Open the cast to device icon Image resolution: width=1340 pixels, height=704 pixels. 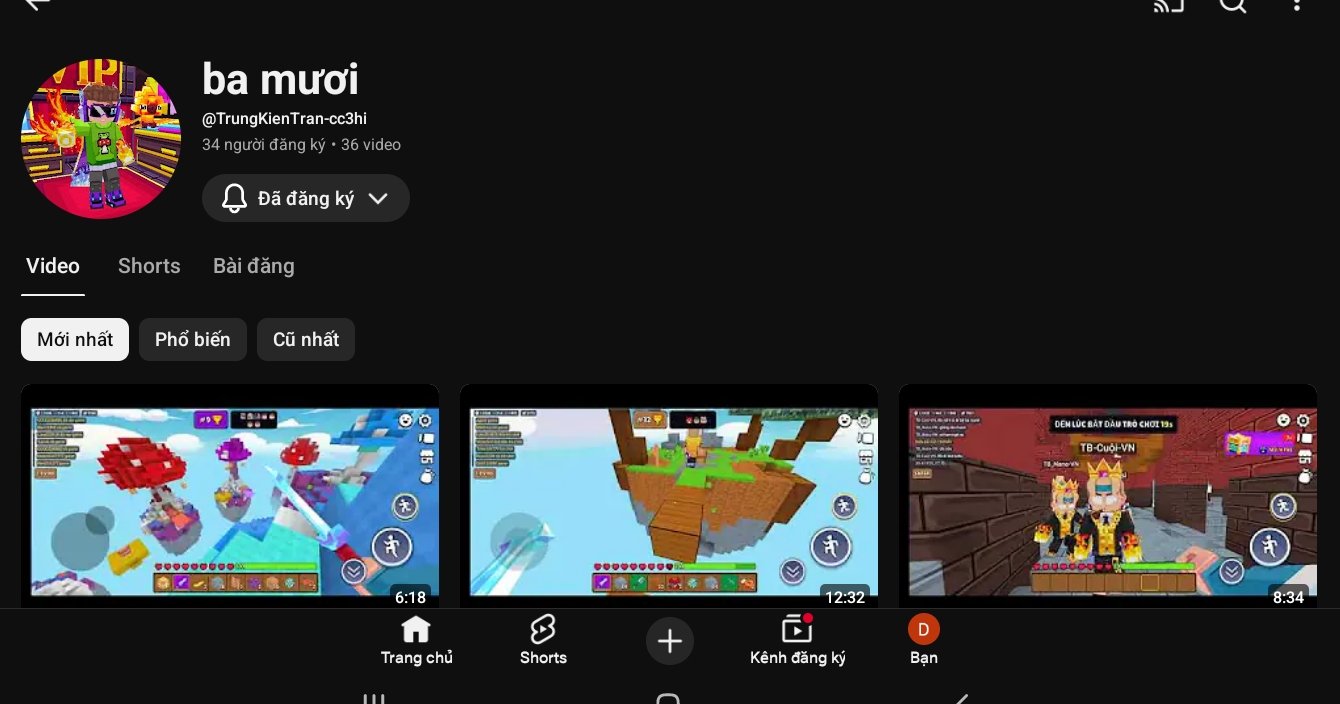click(x=1168, y=5)
